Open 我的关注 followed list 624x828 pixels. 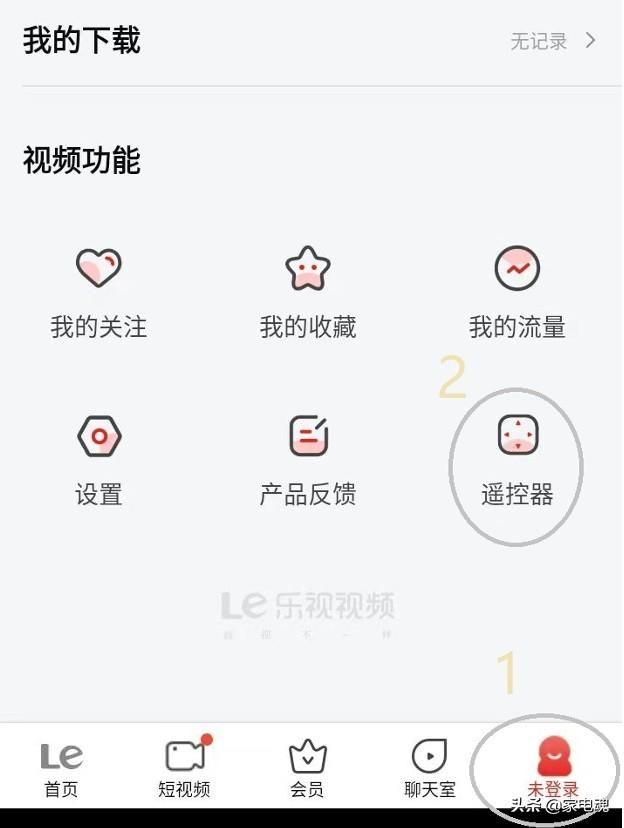(99, 290)
